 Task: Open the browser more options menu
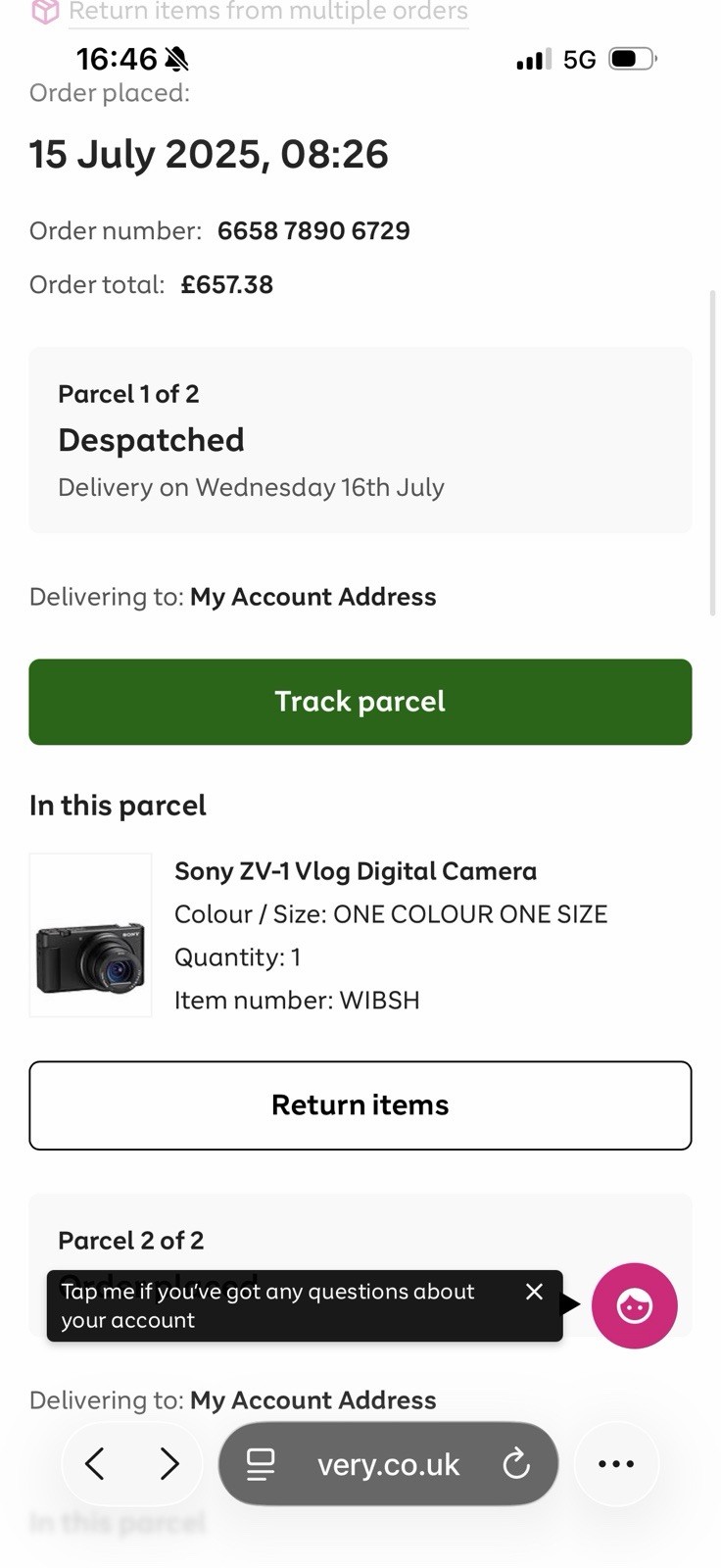616,1464
